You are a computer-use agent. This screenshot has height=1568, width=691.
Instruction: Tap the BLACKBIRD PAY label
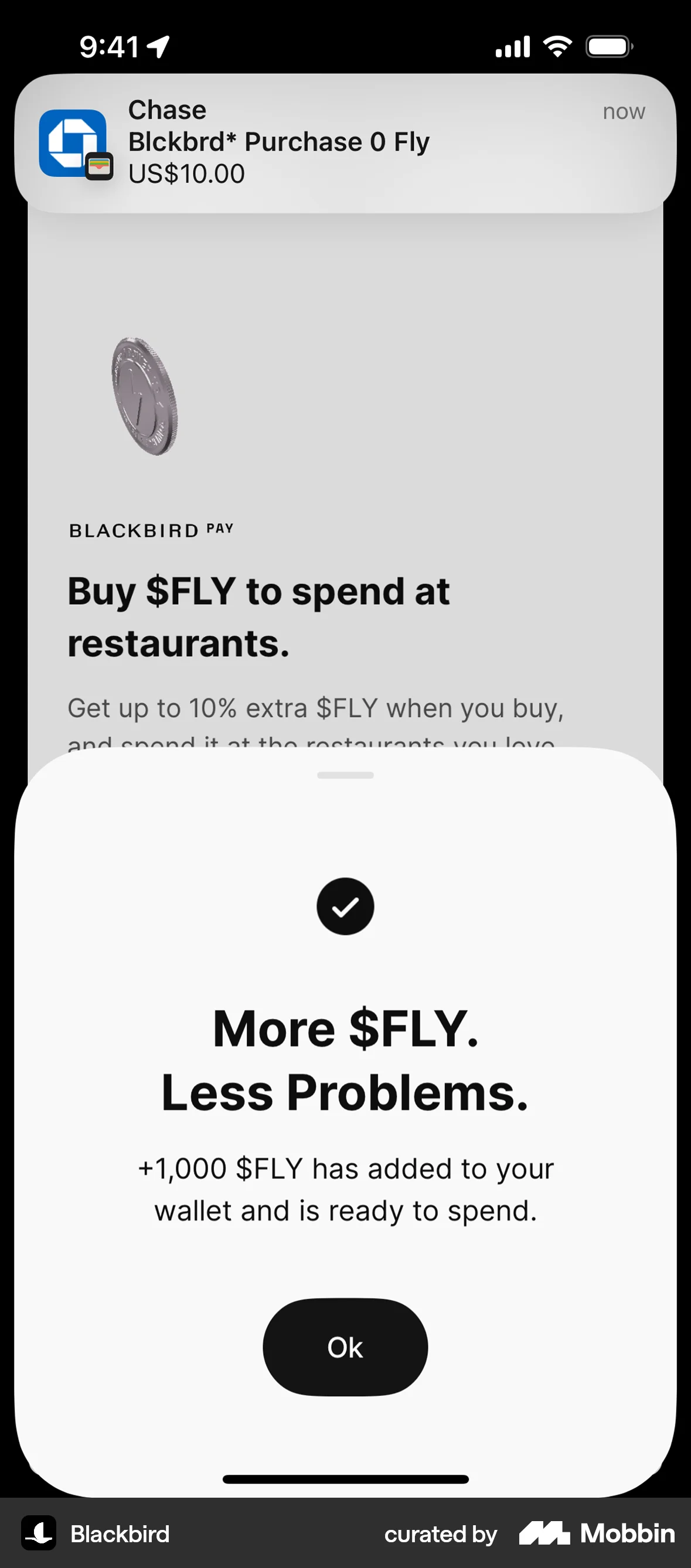152,529
